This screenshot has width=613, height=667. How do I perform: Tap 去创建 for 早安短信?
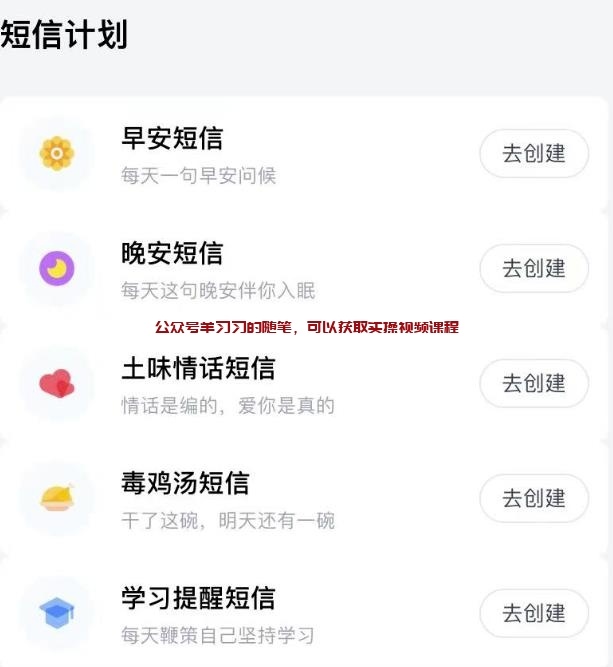point(533,154)
